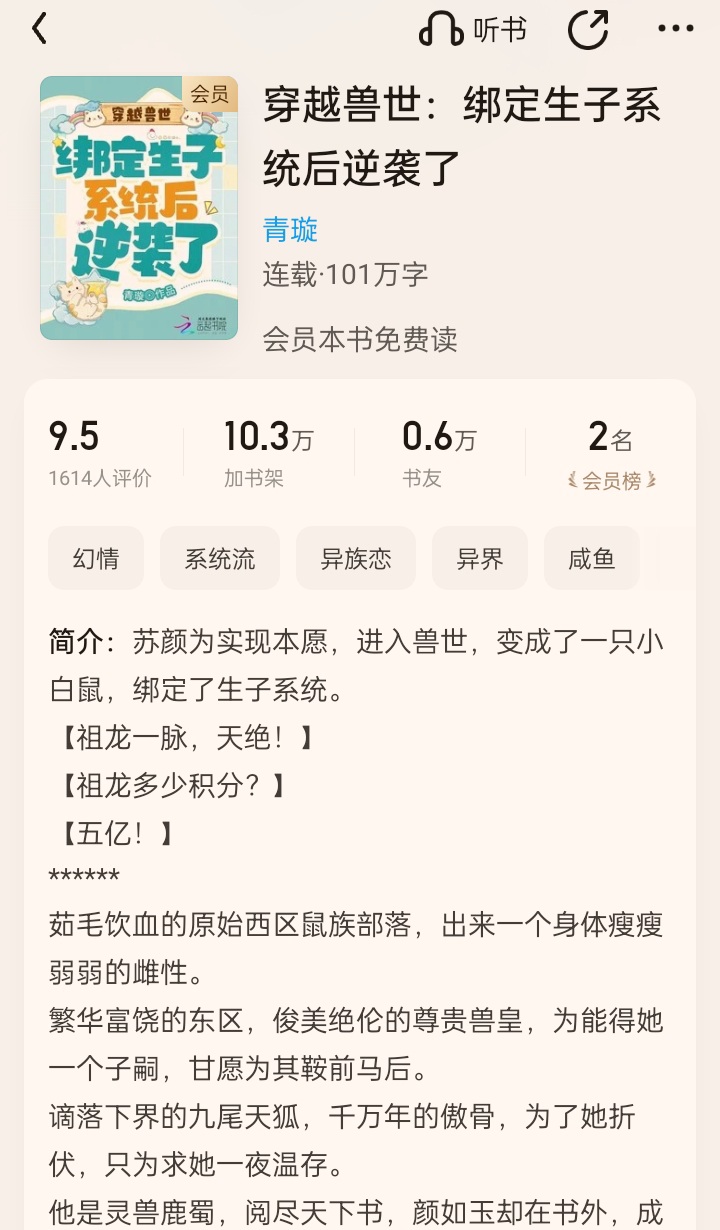View the 0.6万 书友 readers

[439, 453]
